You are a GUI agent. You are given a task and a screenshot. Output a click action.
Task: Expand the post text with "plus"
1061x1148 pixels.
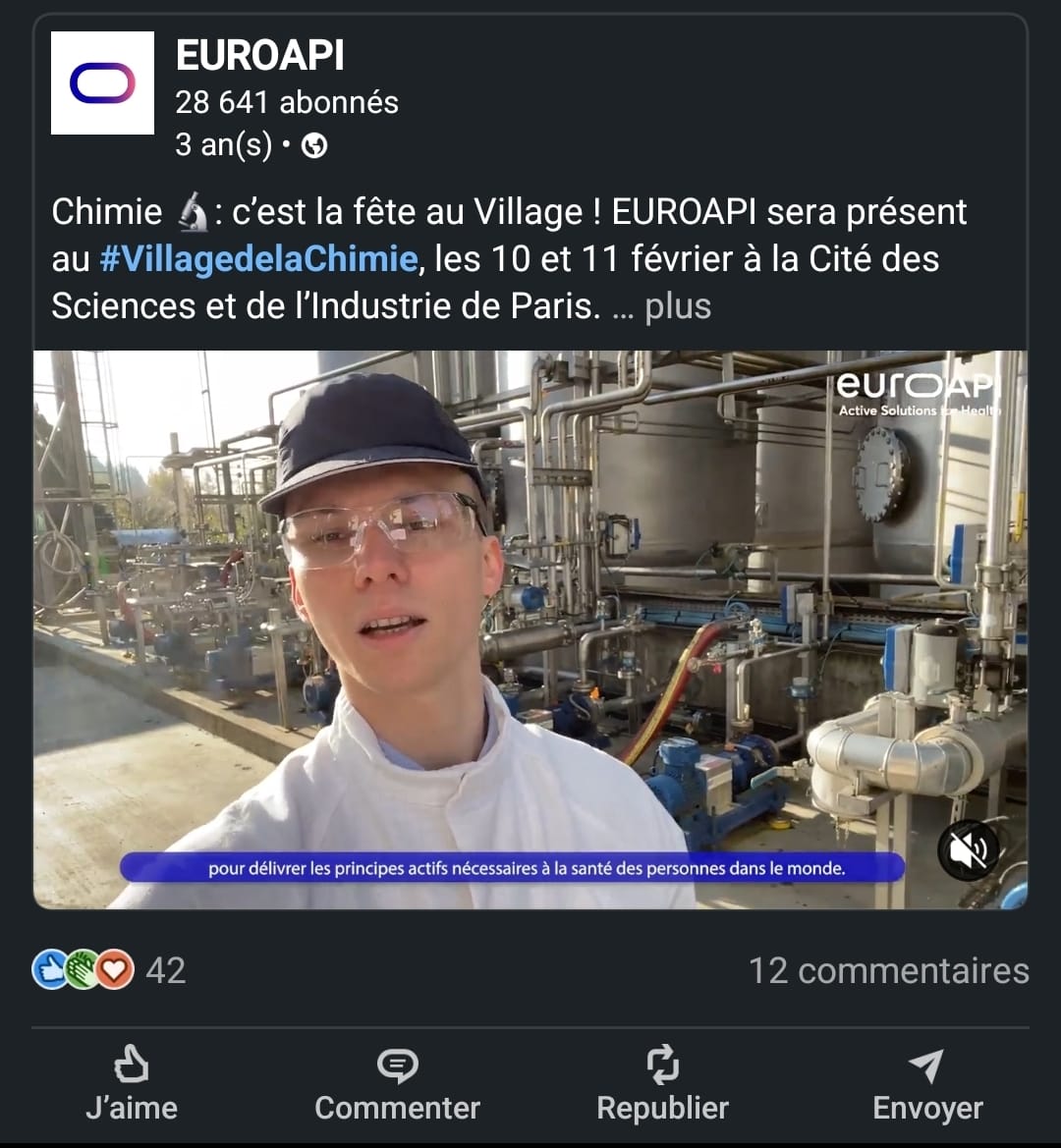(677, 306)
